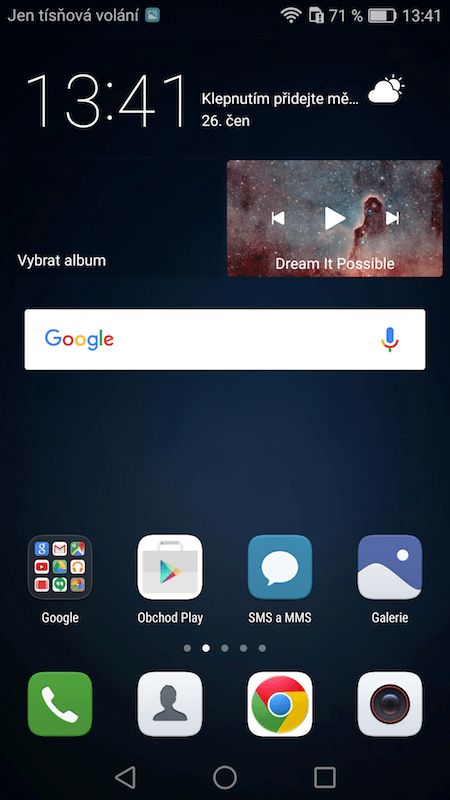Start voice search with the microphone
This screenshot has height=800, width=450.
pos(390,339)
